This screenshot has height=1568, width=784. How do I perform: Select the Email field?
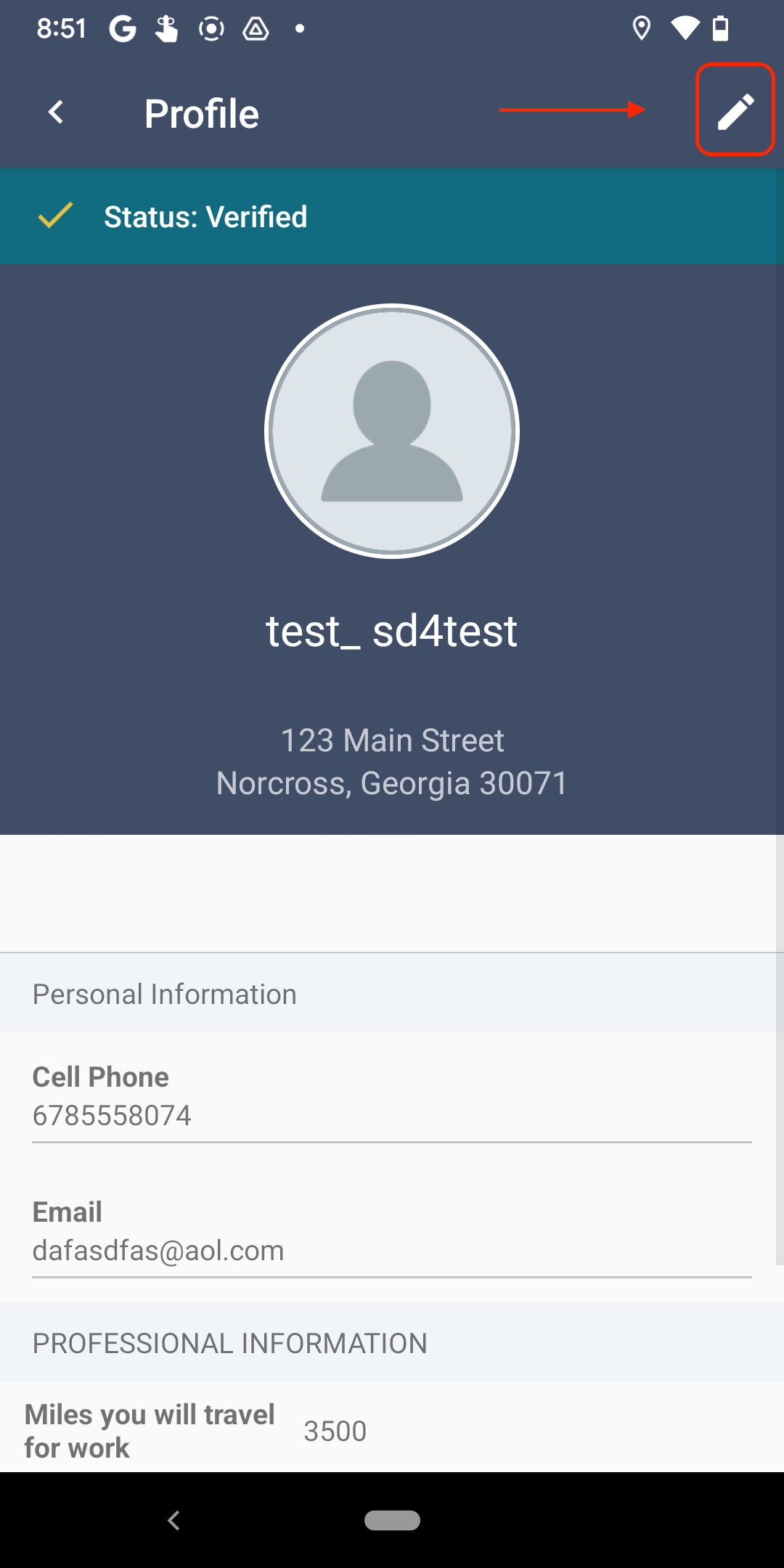(x=392, y=1250)
